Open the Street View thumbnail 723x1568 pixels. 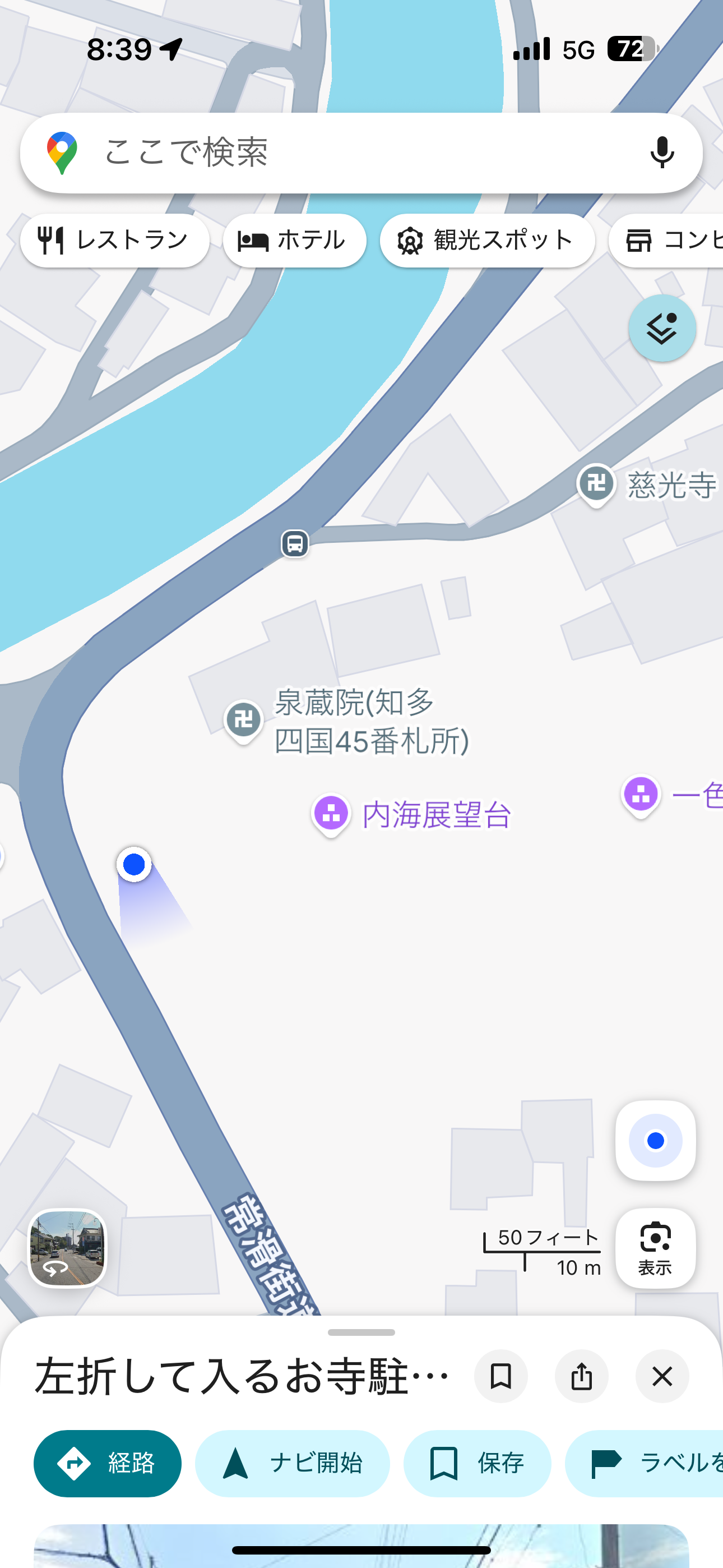tap(68, 1248)
